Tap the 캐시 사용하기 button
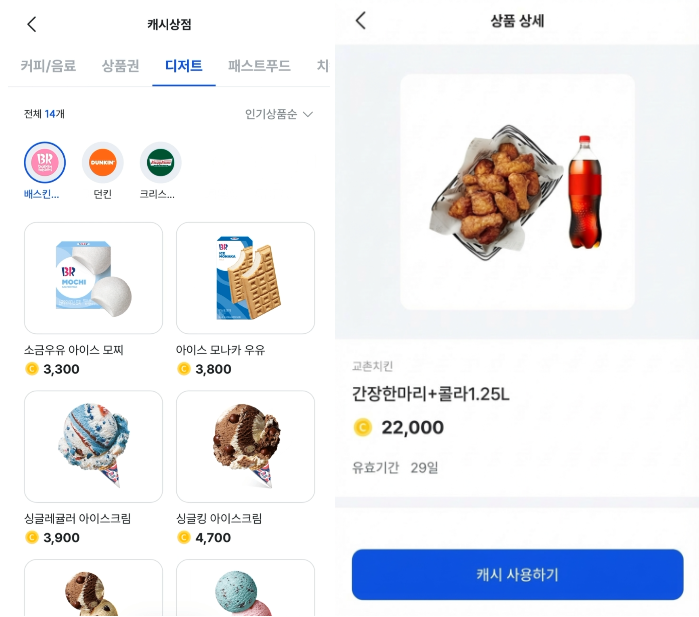Viewport: 699px width, 617px height. (x=517, y=574)
